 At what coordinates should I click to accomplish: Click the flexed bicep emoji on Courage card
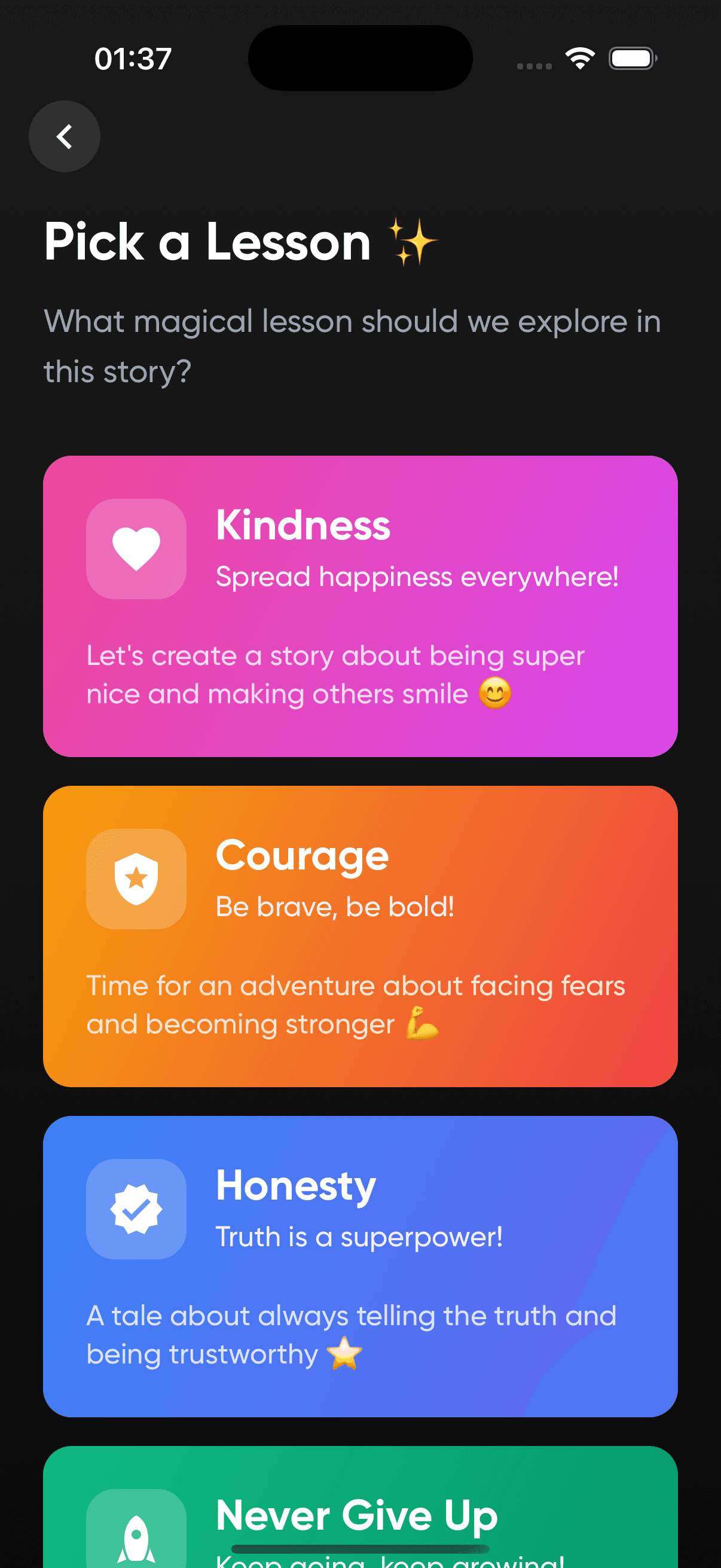[x=421, y=1024]
